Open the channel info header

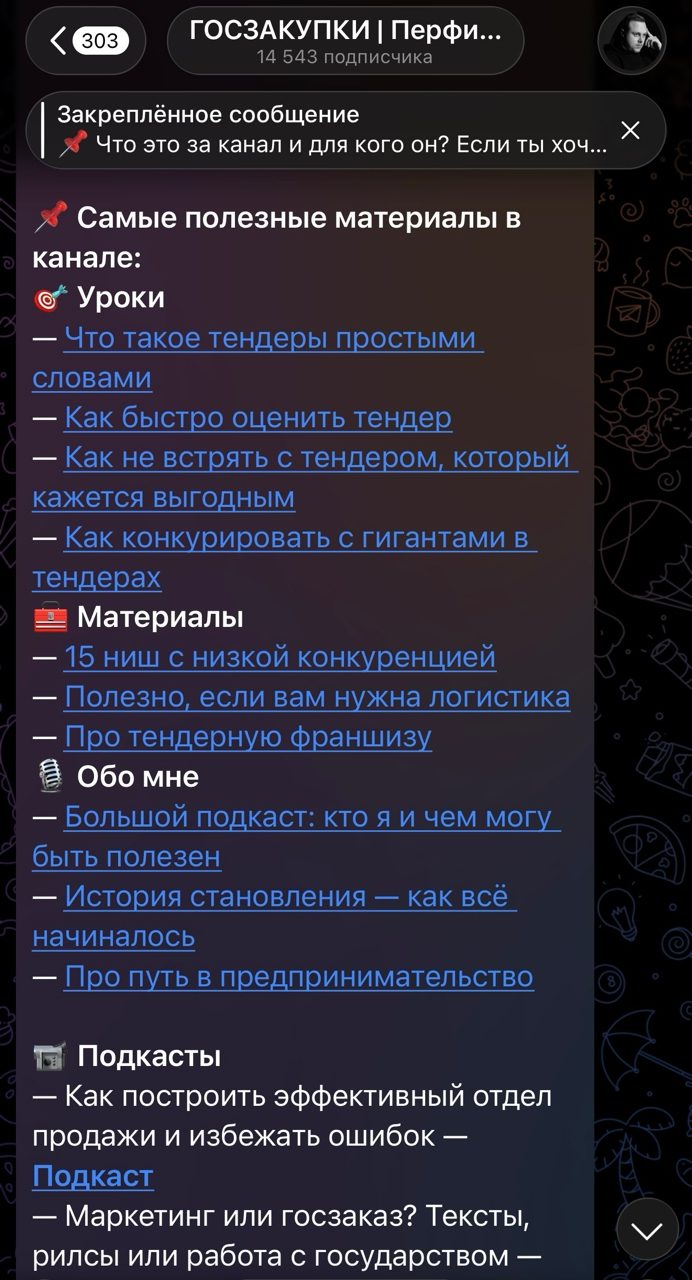click(x=345, y=41)
